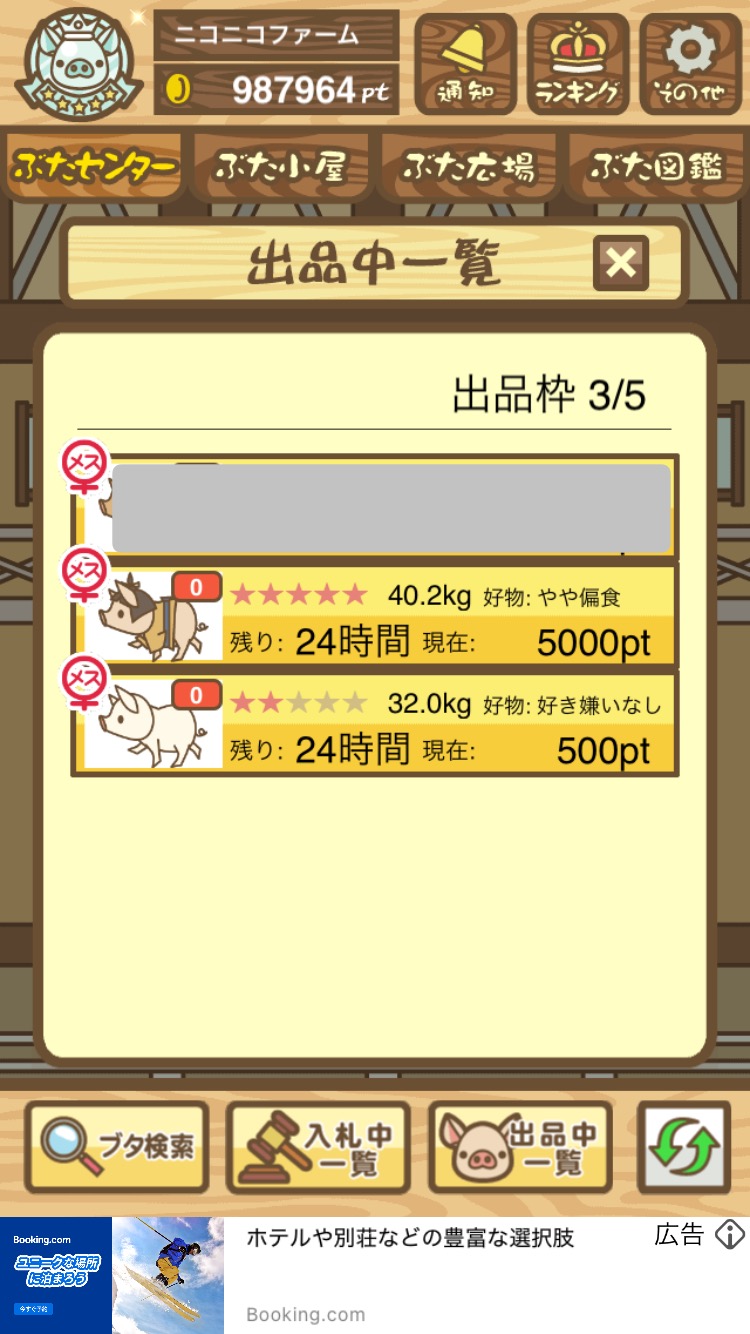This screenshot has height=1334, width=750.
Task: Open the 出品中一覧 button at the bottom
Action: pyautogui.click(x=520, y=1146)
